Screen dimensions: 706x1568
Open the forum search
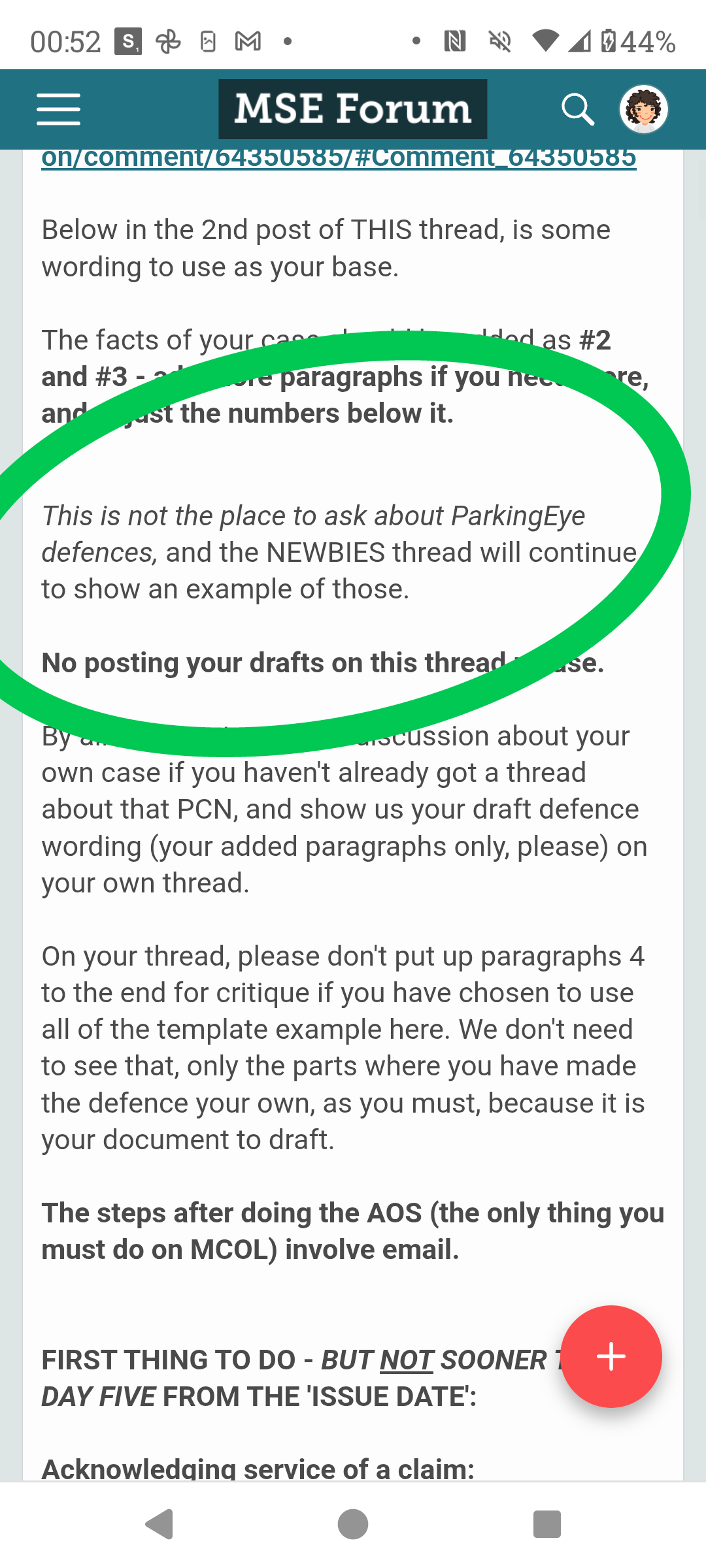pos(578,109)
